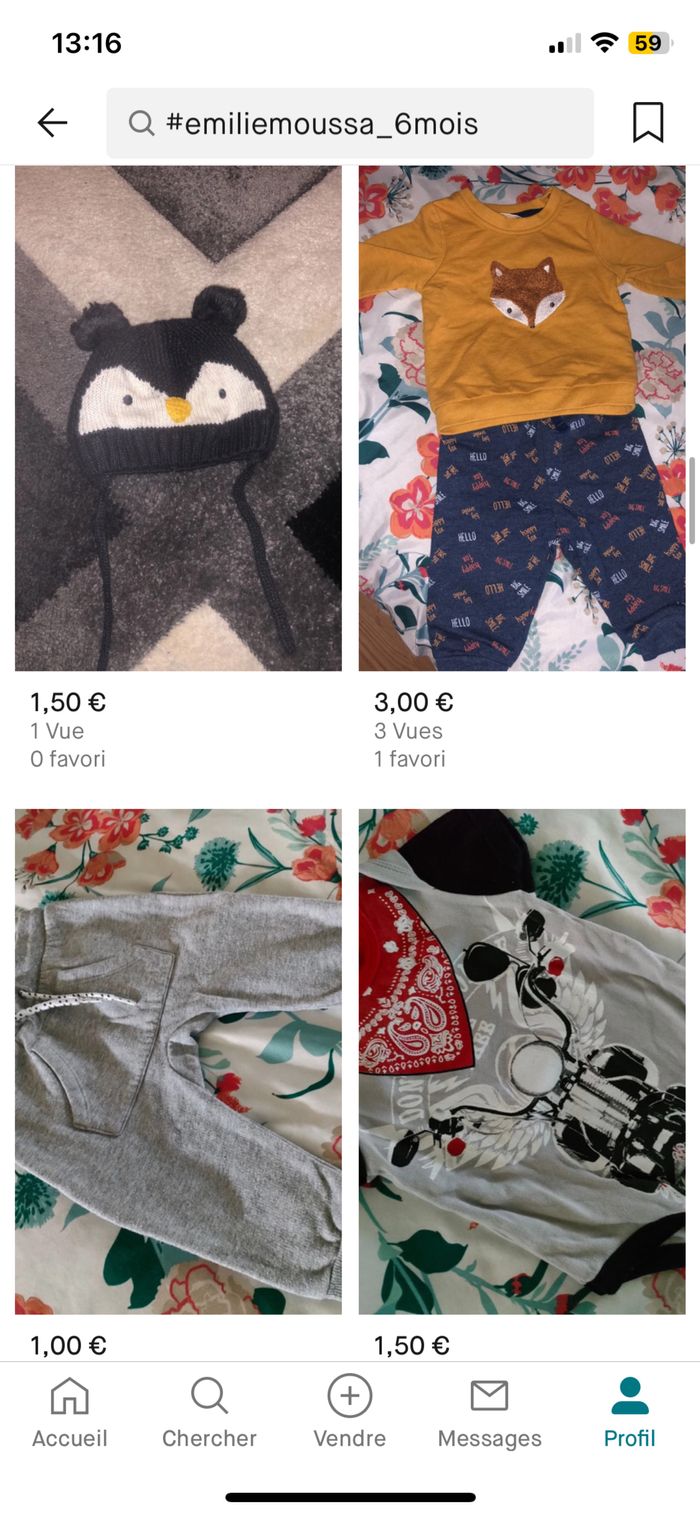Save this search with the bookmark icon

[648, 123]
